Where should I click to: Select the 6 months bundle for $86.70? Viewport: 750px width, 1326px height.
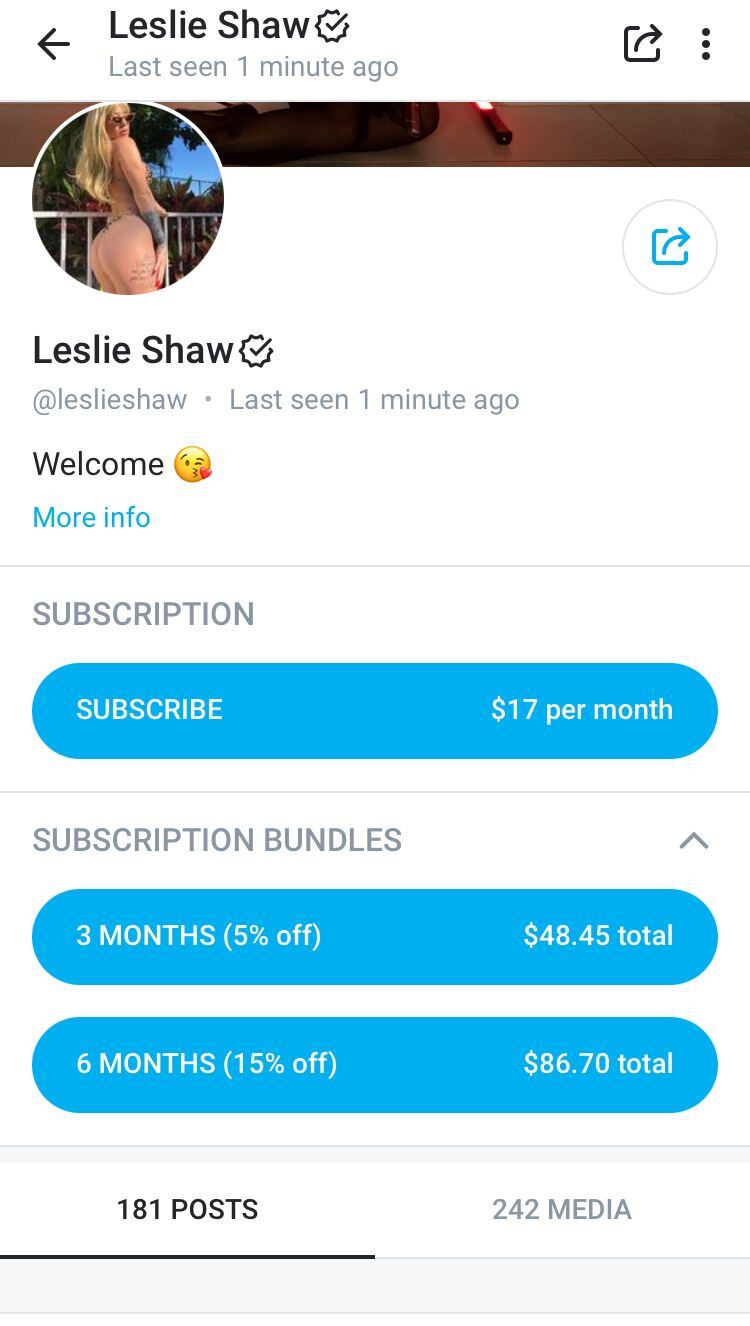click(x=375, y=1064)
